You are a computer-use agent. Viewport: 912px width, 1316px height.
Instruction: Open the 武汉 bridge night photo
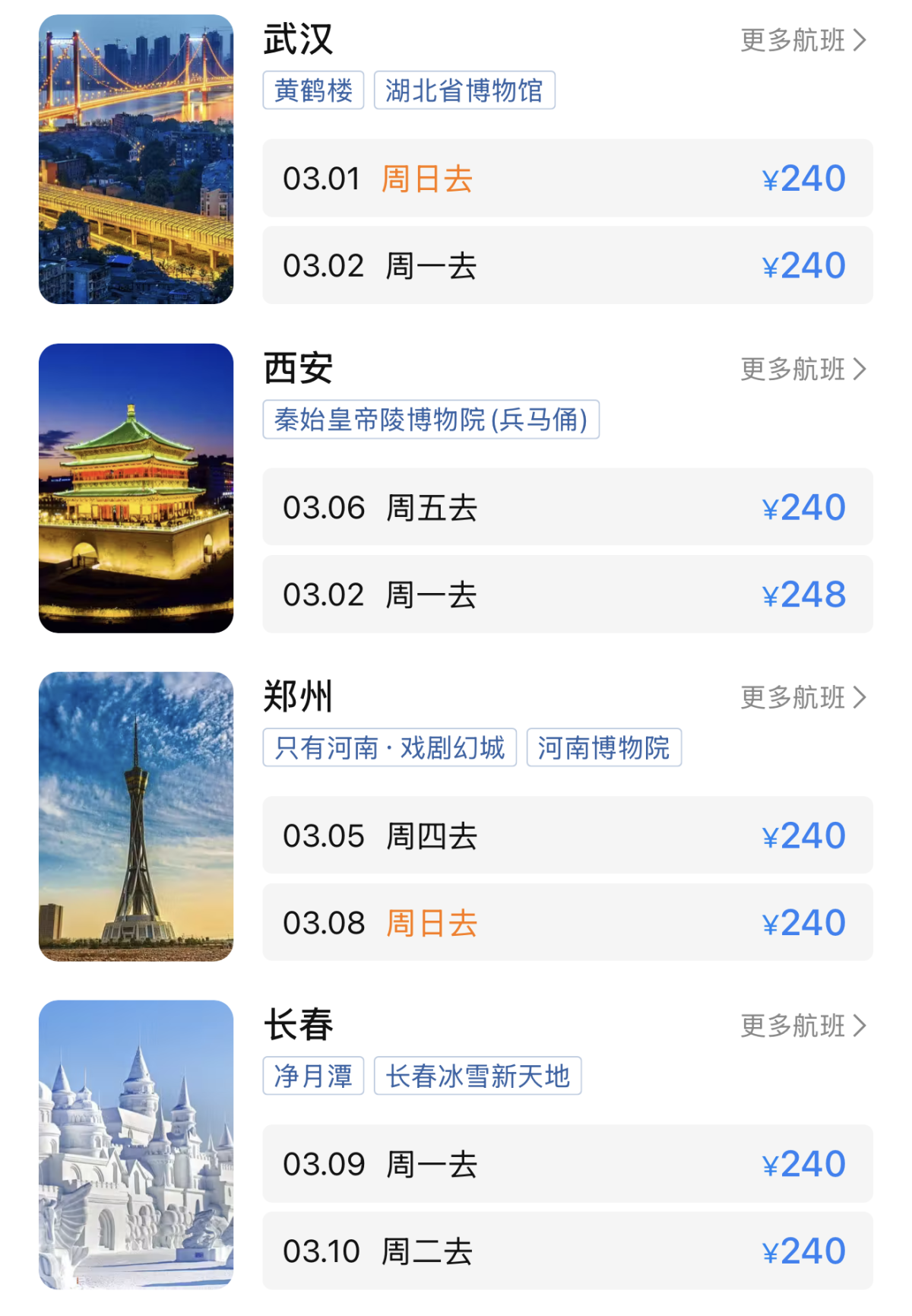click(x=136, y=160)
